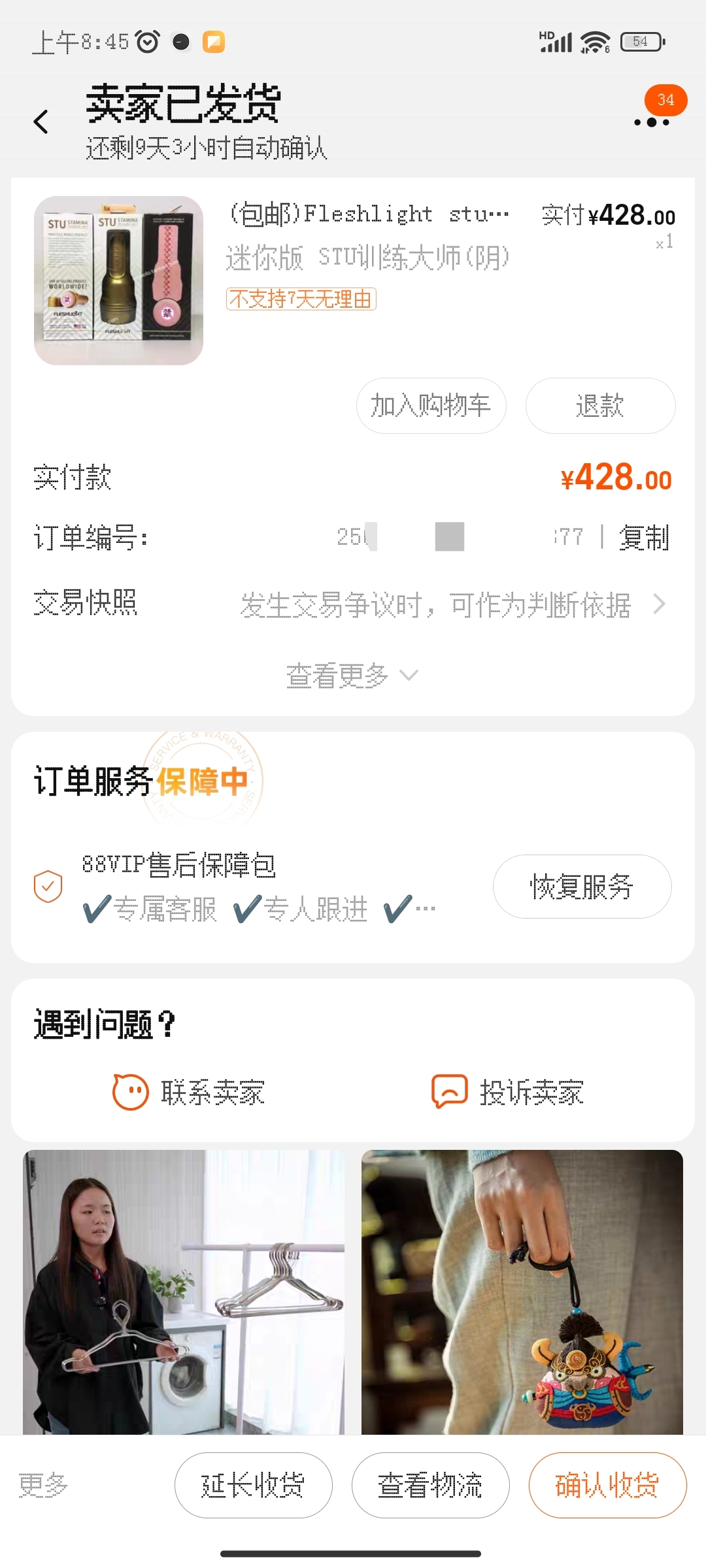Open the 更多 options at the bottom
The image size is (706, 1568).
click(x=43, y=1485)
